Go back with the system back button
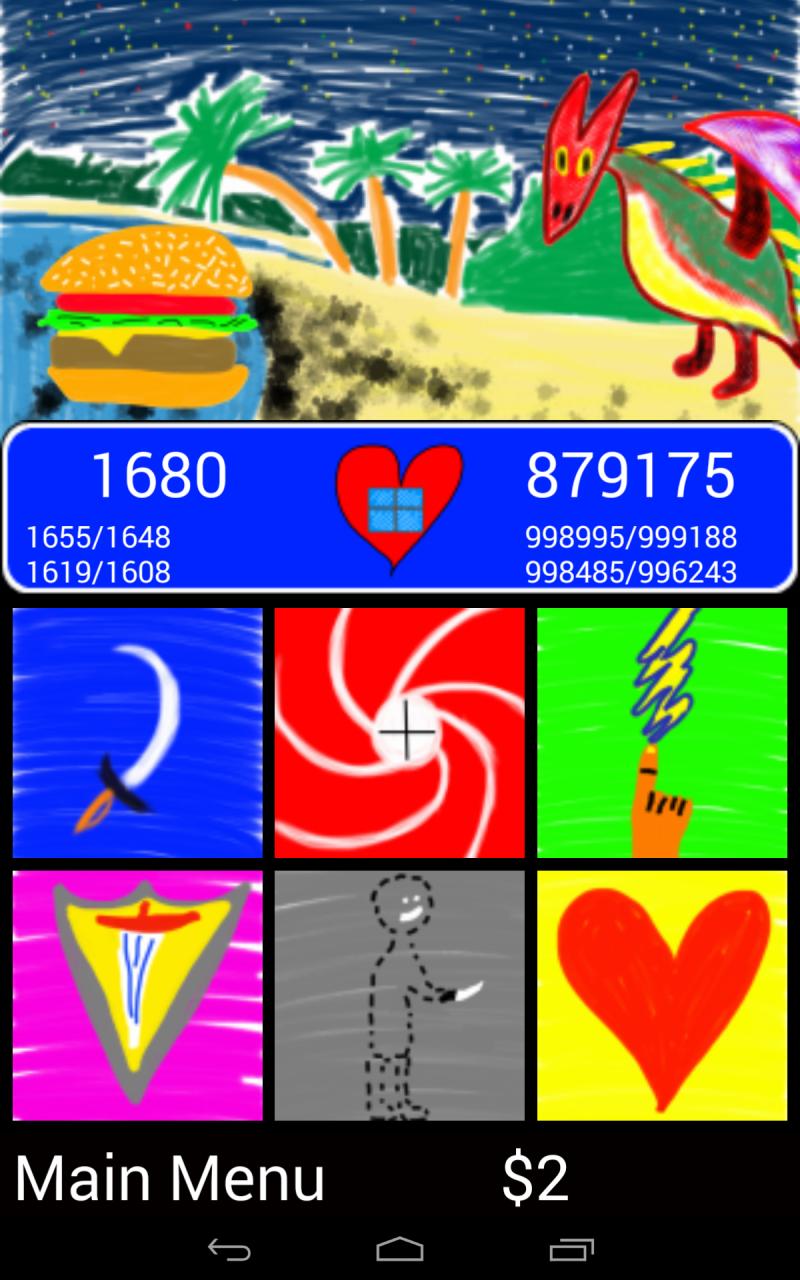 pos(229,1249)
